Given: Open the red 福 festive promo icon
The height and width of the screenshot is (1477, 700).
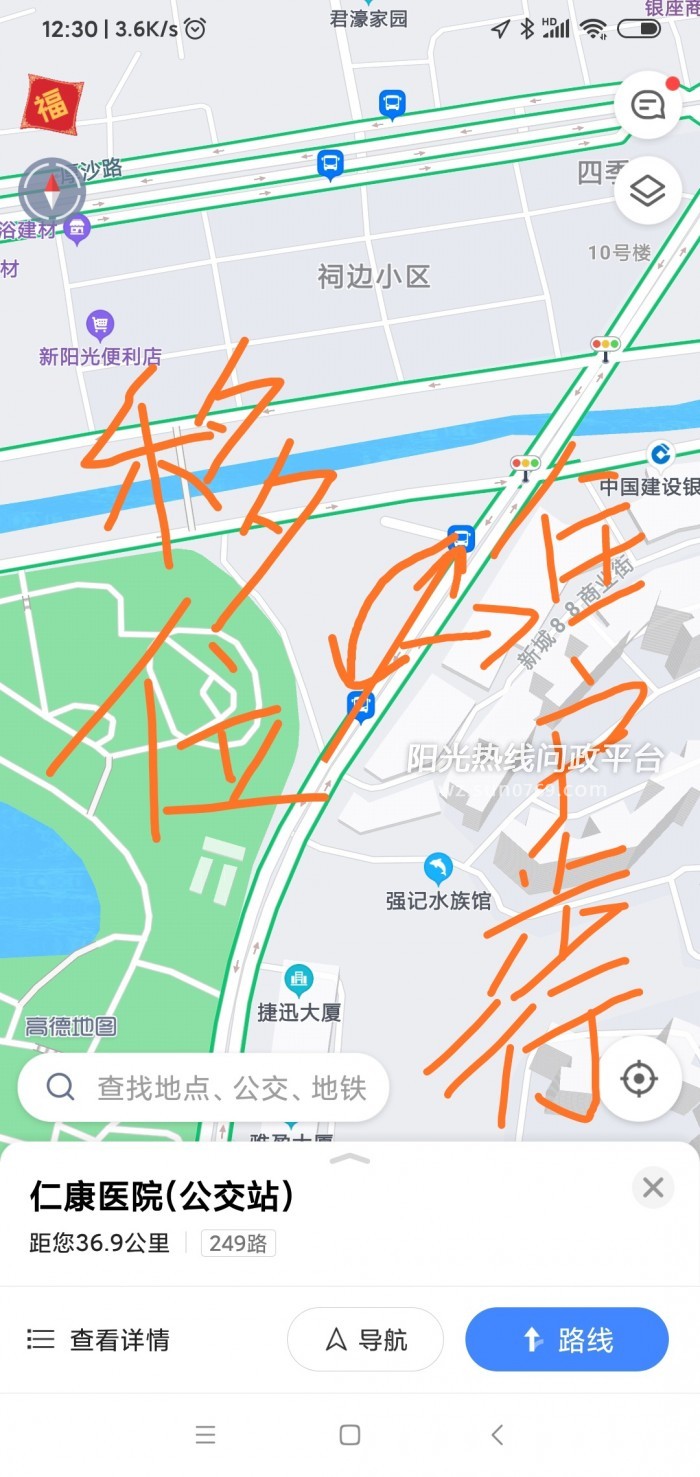Looking at the screenshot, I should [52, 104].
